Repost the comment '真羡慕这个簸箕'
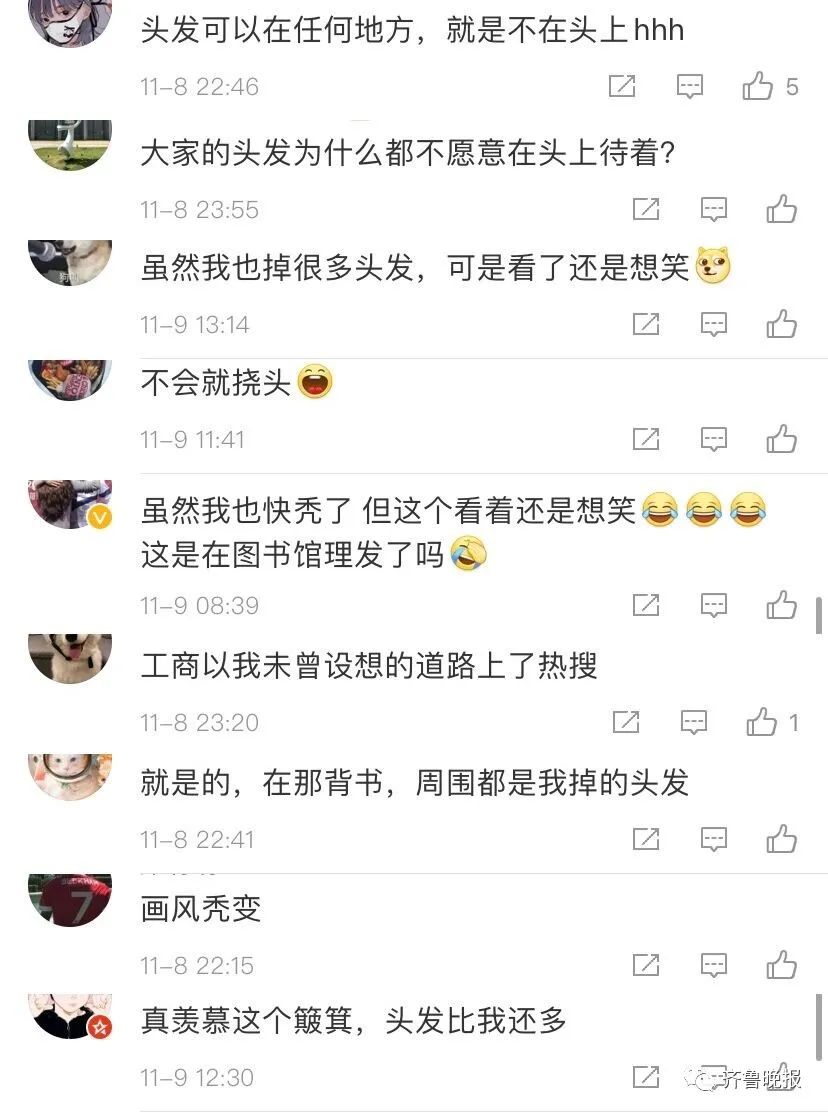Viewport: 828px width, 1115px height. (646, 1077)
